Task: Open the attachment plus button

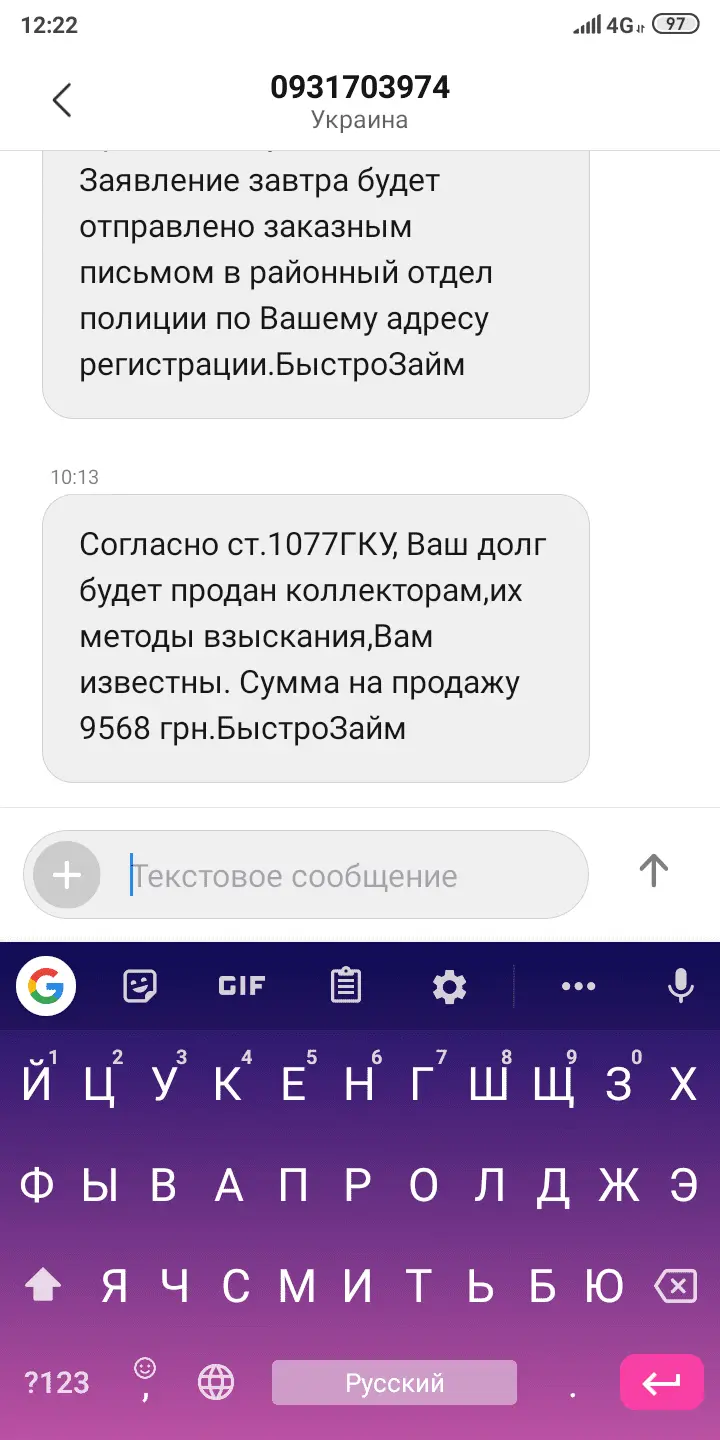Action: click(67, 875)
